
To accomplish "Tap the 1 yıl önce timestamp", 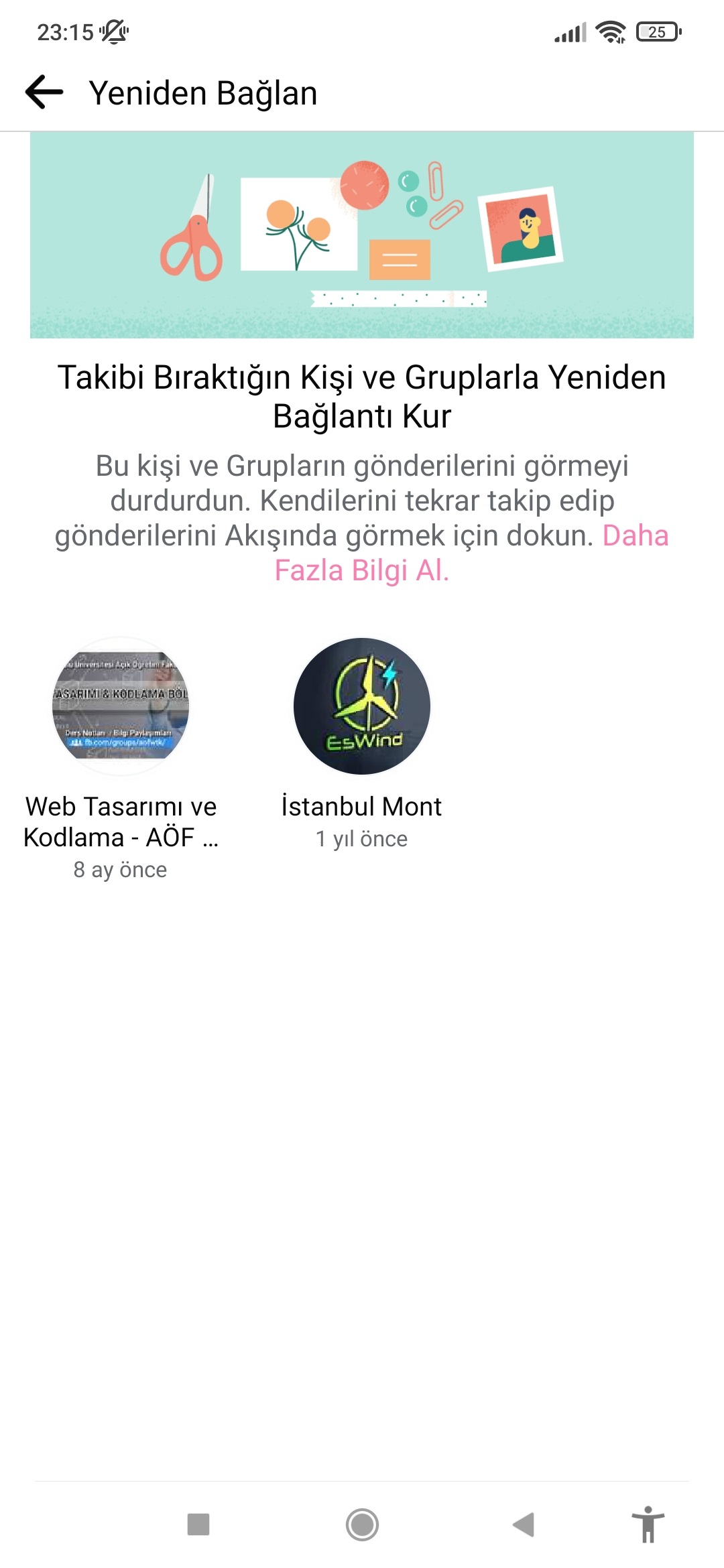I will pyautogui.click(x=361, y=839).
